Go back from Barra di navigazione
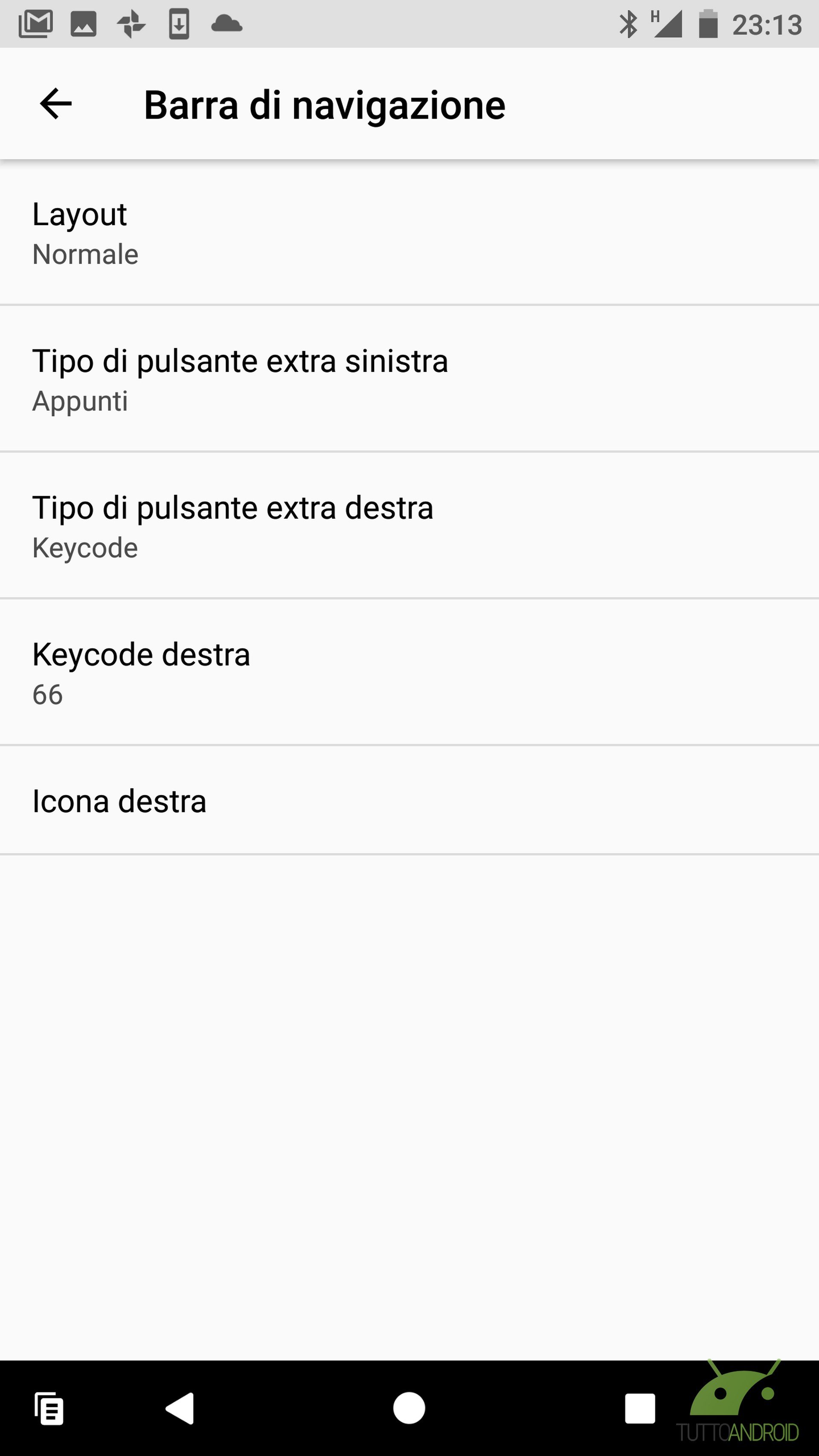 55,103
